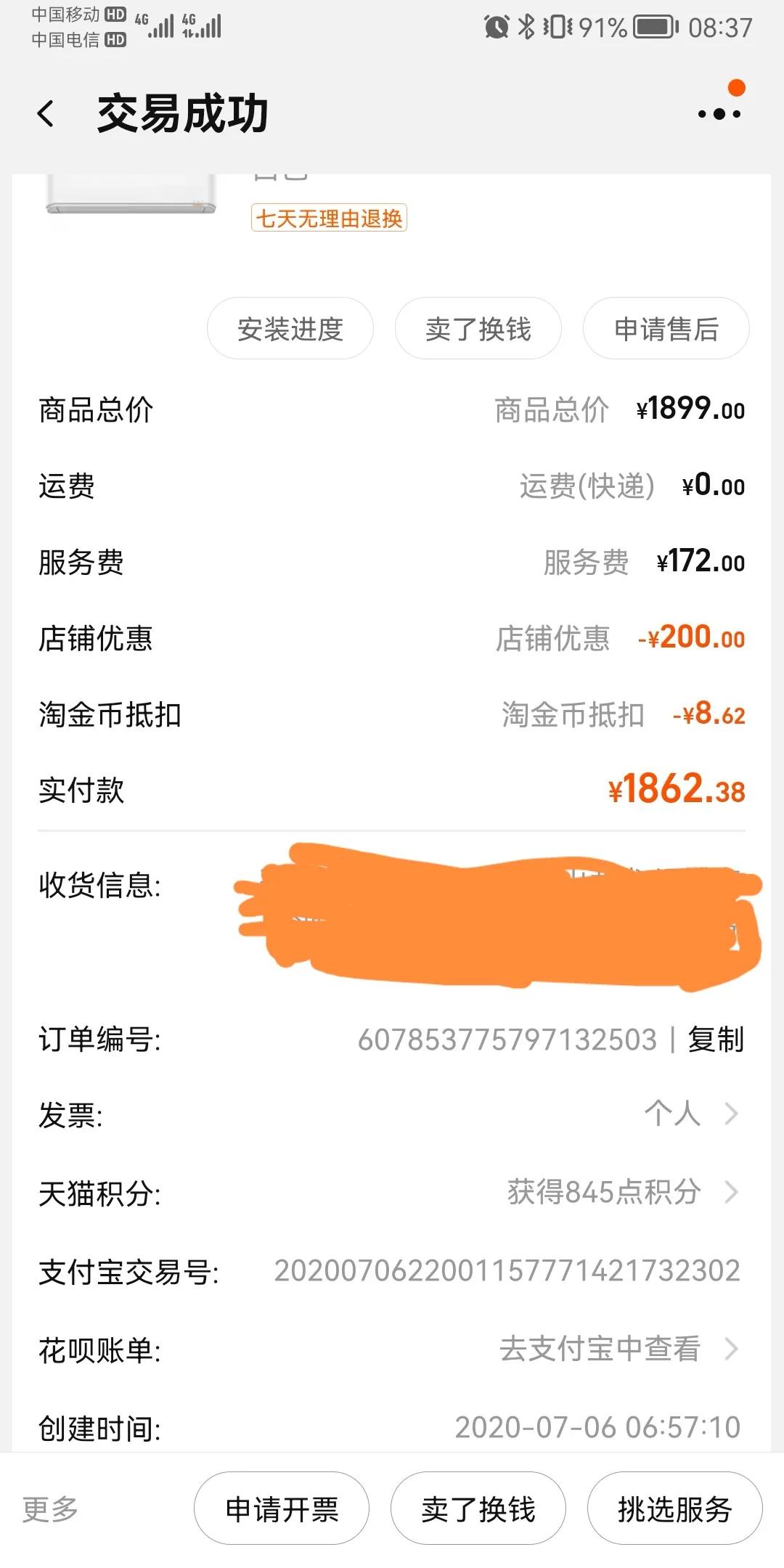Image resolution: width=784 pixels, height=1568 pixels.
Task: Click the back arrow on 交易成功 page
Action: tap(45, 113)
